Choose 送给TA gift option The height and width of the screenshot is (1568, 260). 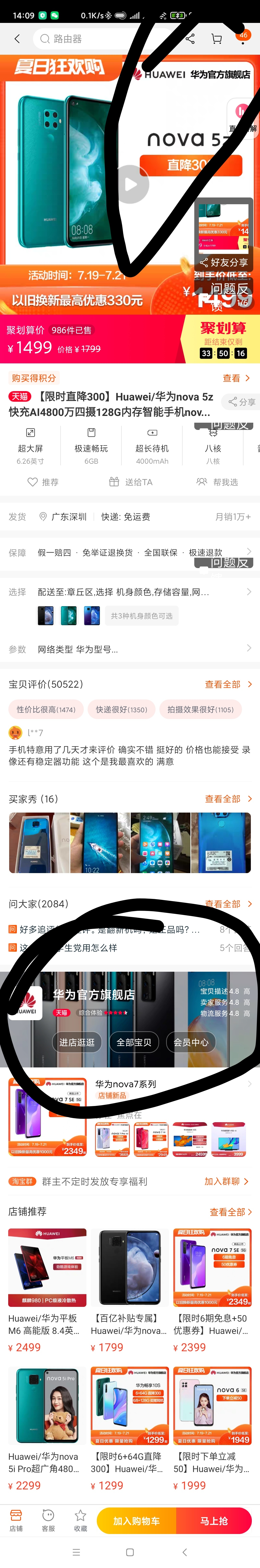131,482
